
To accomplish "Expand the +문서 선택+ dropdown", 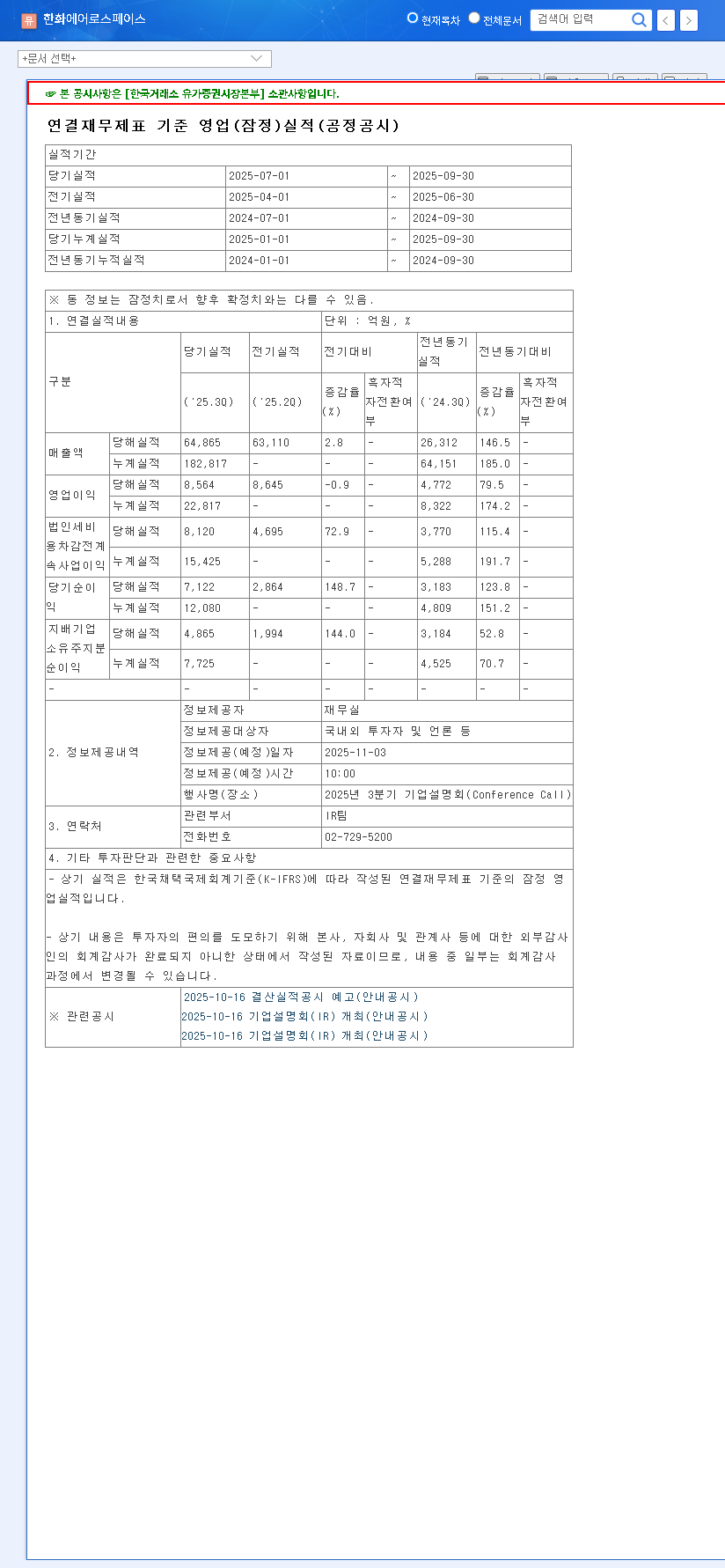I will tap(144, 59).
